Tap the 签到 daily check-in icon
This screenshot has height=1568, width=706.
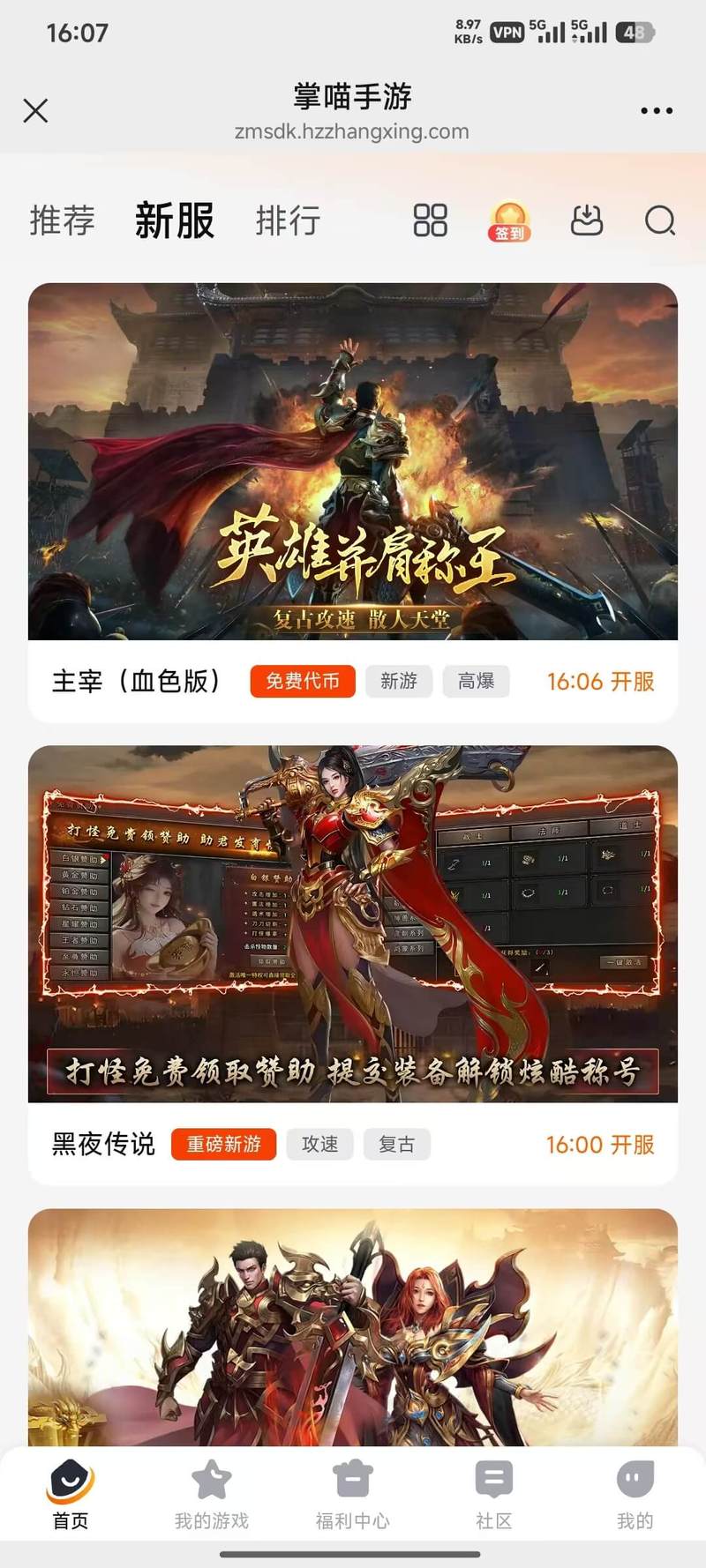pyautogui.click(x=509, y=220)
